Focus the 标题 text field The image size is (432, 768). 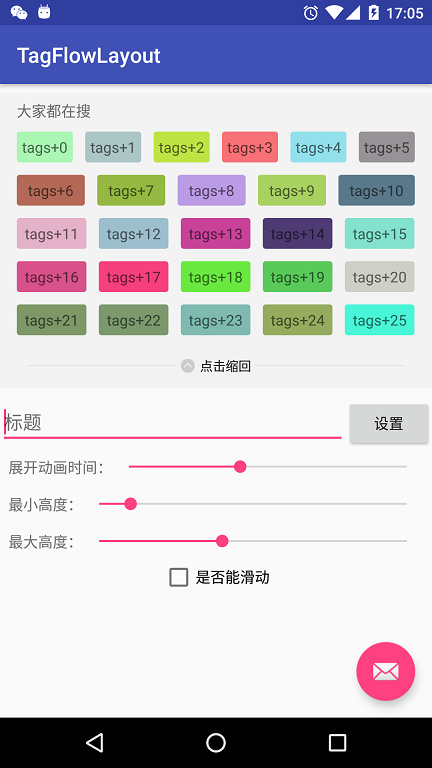pyautogui.click(x=172, y=423)
